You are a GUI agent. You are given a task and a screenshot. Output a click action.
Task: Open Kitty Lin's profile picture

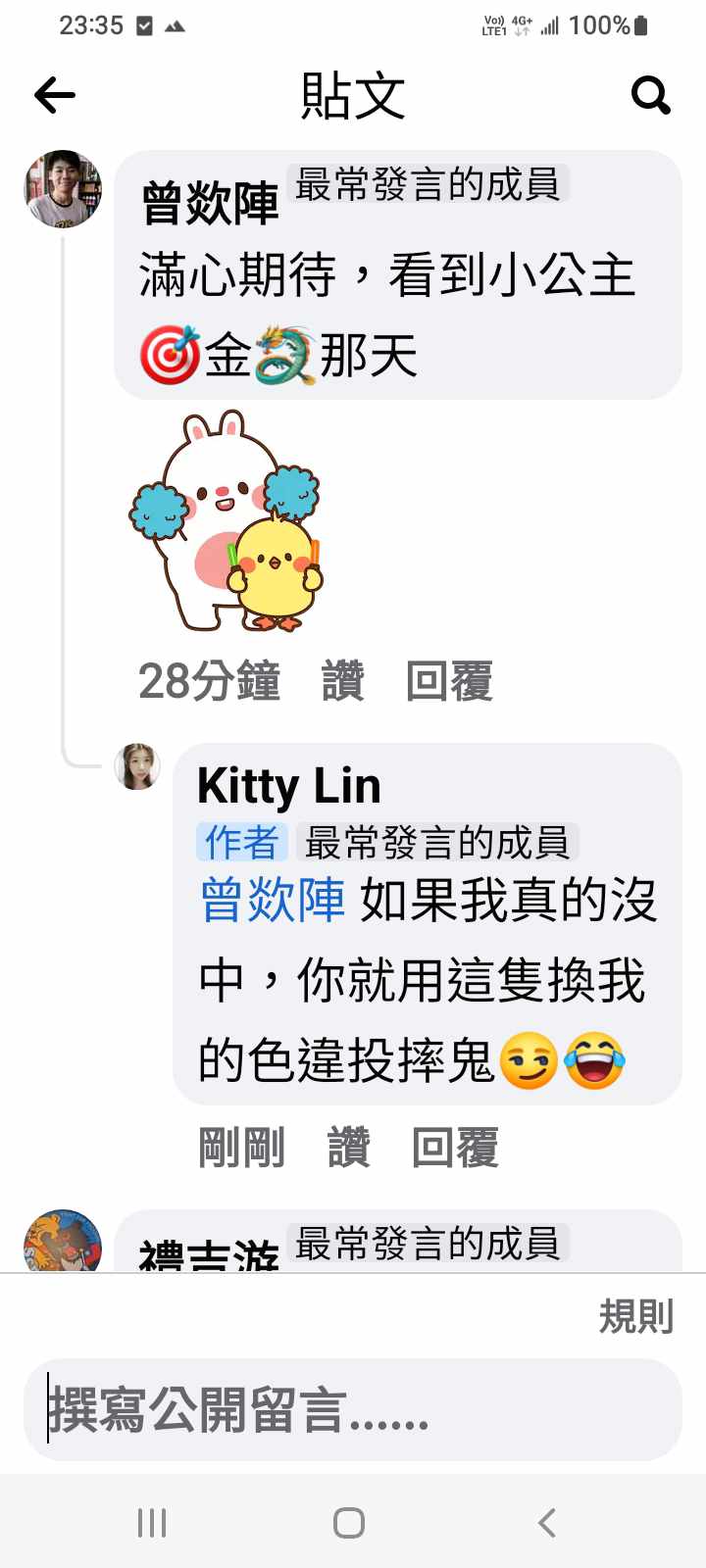[x=137, y=766]
